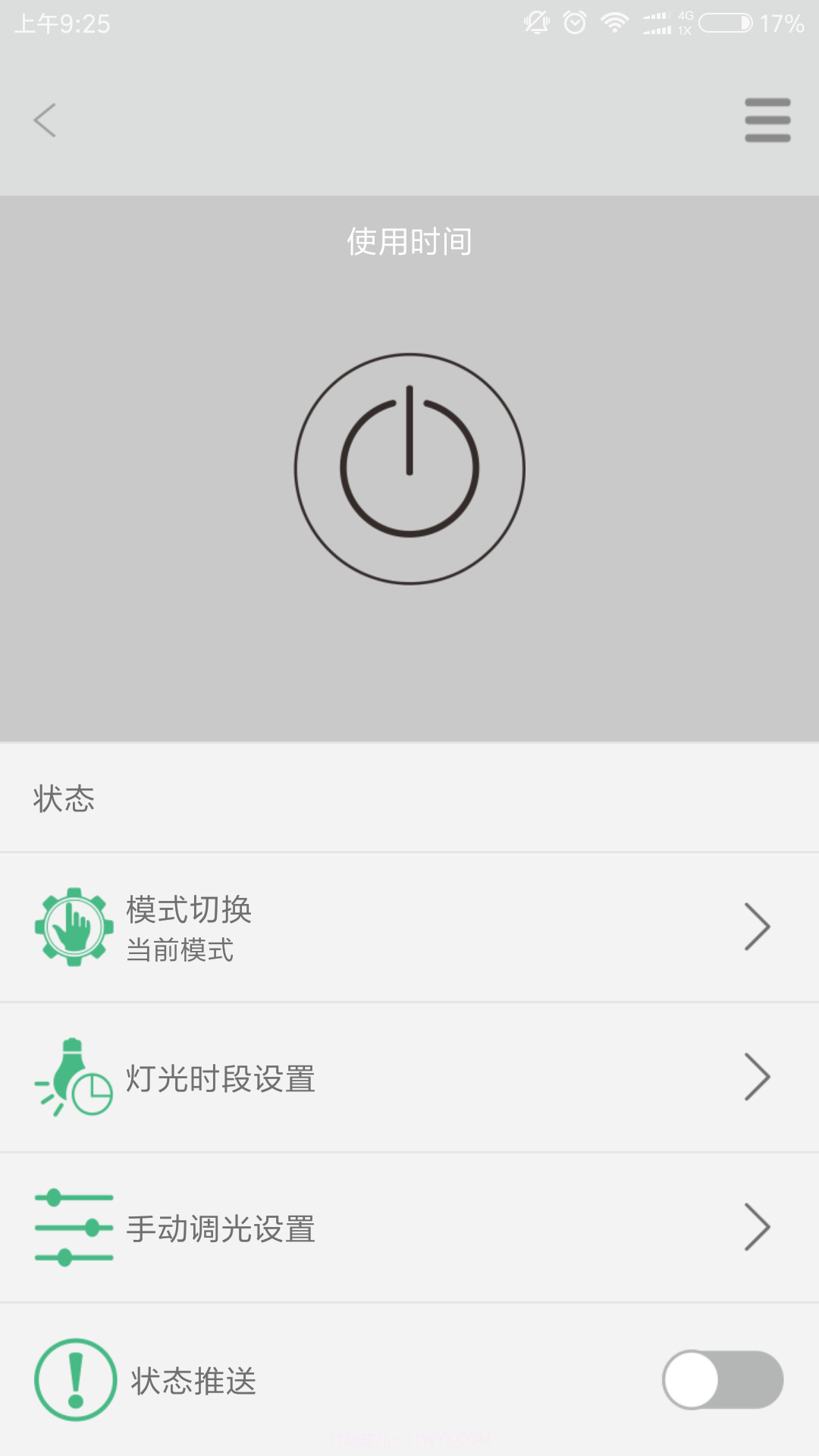Expand the 灯光时段设置 row chevron
819x1456 pixels.
[756, 1076]
